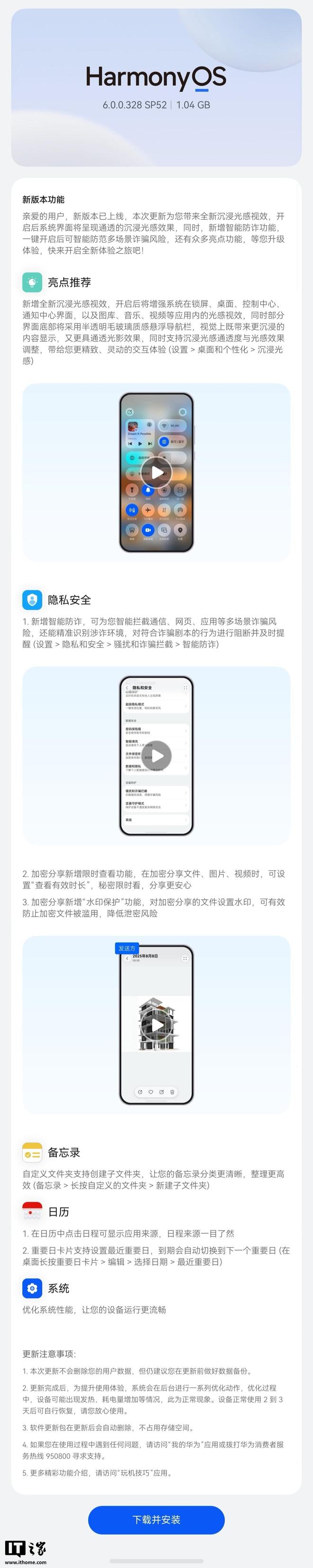The height and width of the screenshot is (1568, 313).
Task: Play the 沉浸光感 control center demo video
Action: [157, 473]
